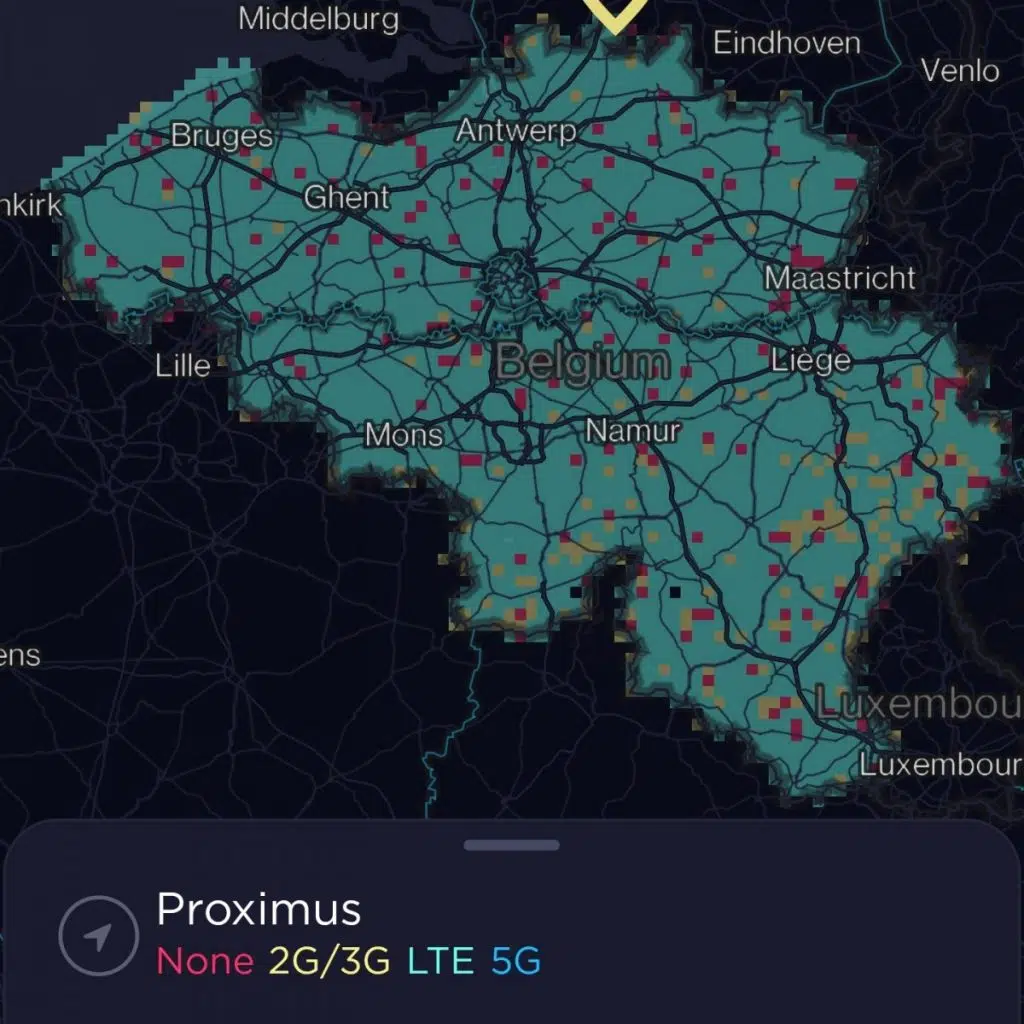Tap the location arrow icon beside Proximus

[98, 936]
